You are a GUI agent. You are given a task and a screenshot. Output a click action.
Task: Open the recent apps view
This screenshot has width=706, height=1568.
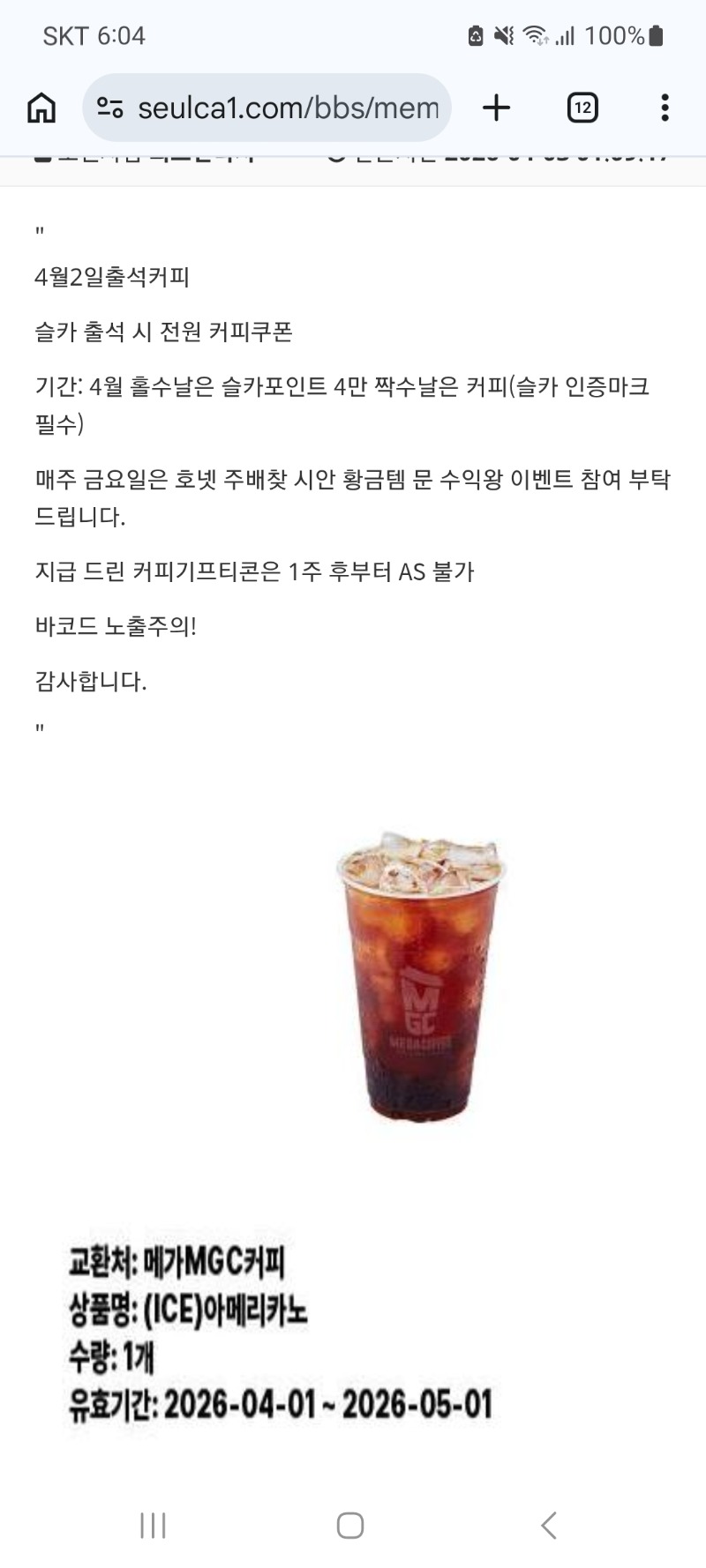tap(153, 1526)
